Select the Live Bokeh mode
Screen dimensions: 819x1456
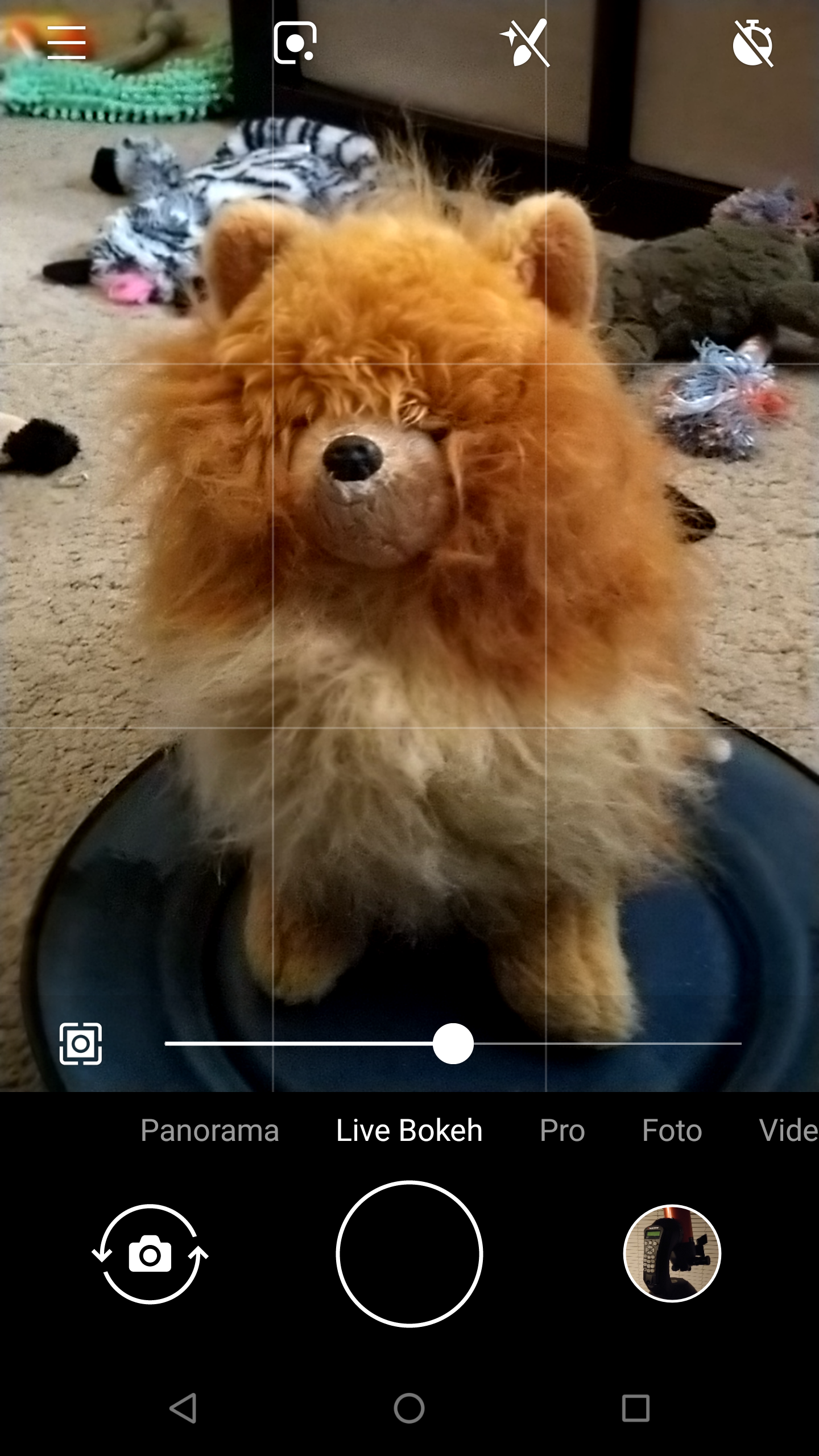point(409,1130)
